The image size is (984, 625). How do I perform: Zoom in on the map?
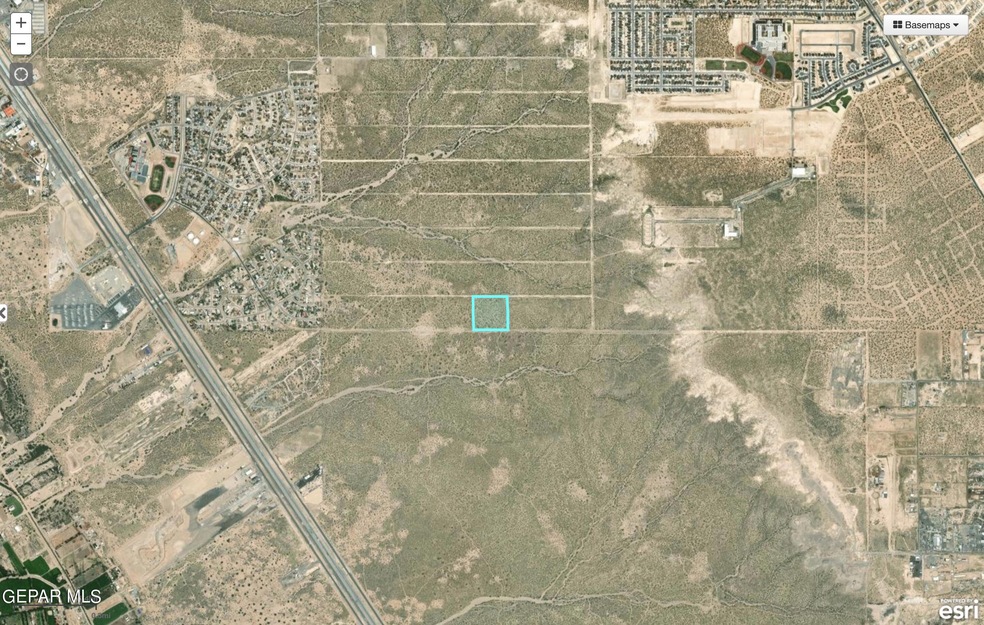[21, 21]
